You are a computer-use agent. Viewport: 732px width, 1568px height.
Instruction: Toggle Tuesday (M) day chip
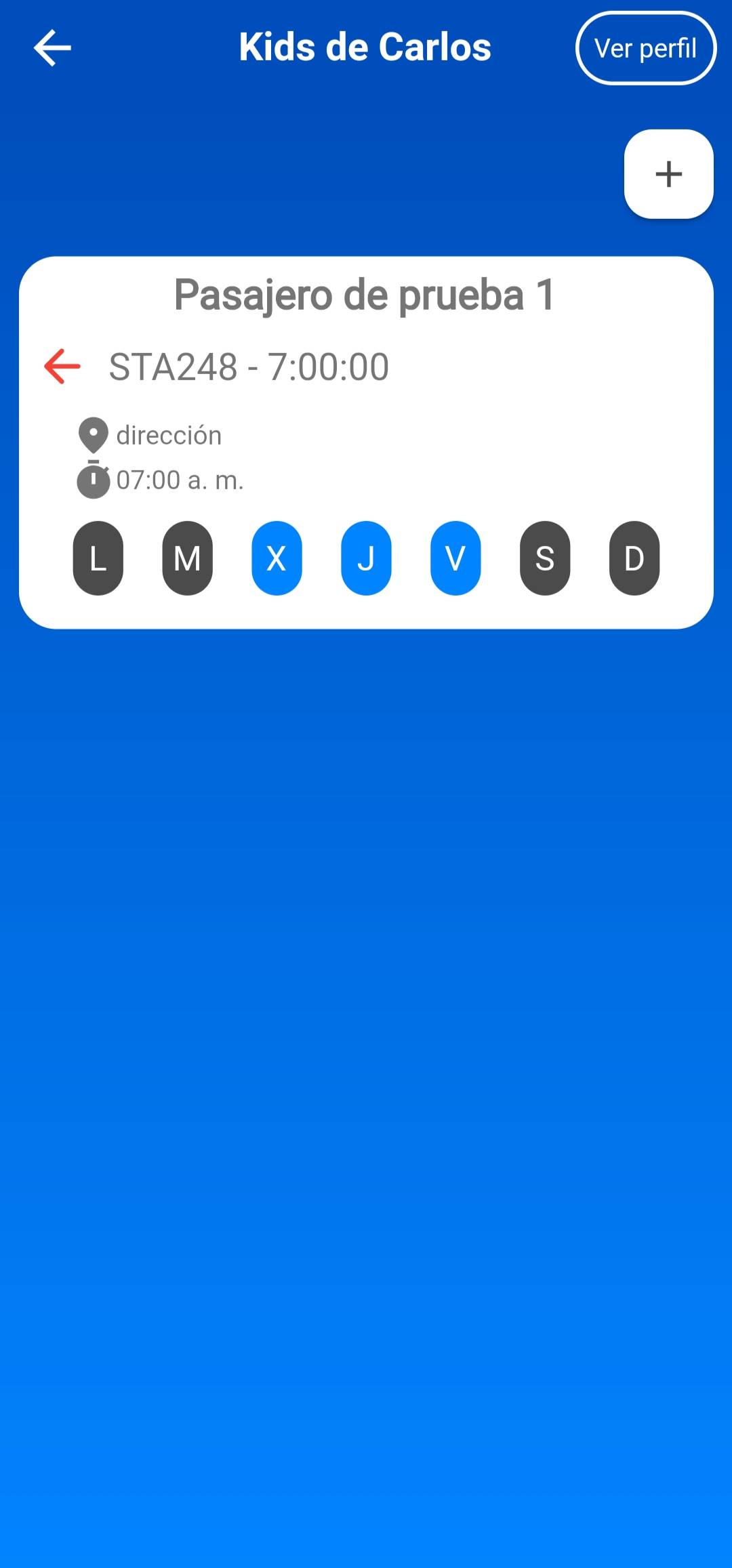187,558
